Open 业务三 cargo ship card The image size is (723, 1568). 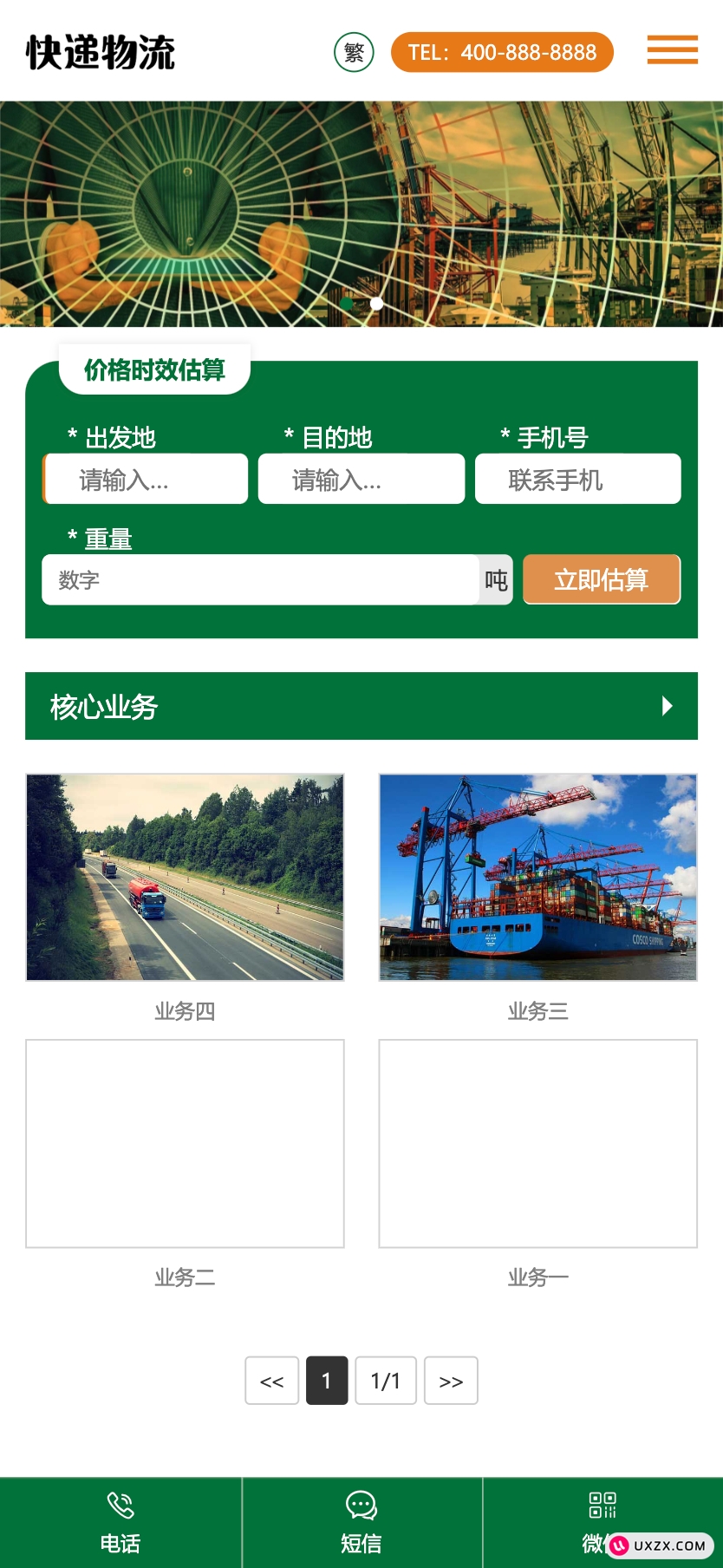click(537, 878)
